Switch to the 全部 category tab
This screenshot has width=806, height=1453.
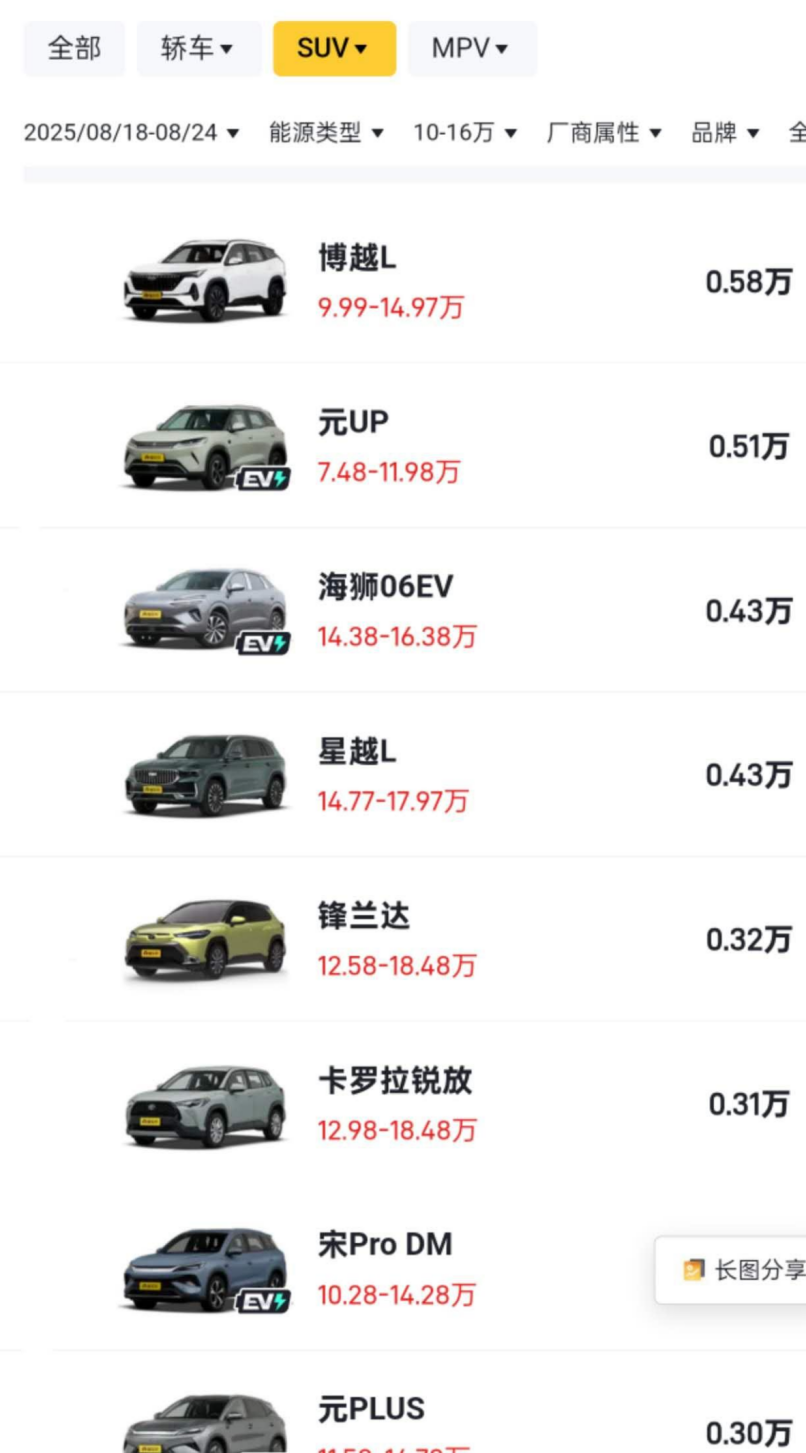coord(74,48)
